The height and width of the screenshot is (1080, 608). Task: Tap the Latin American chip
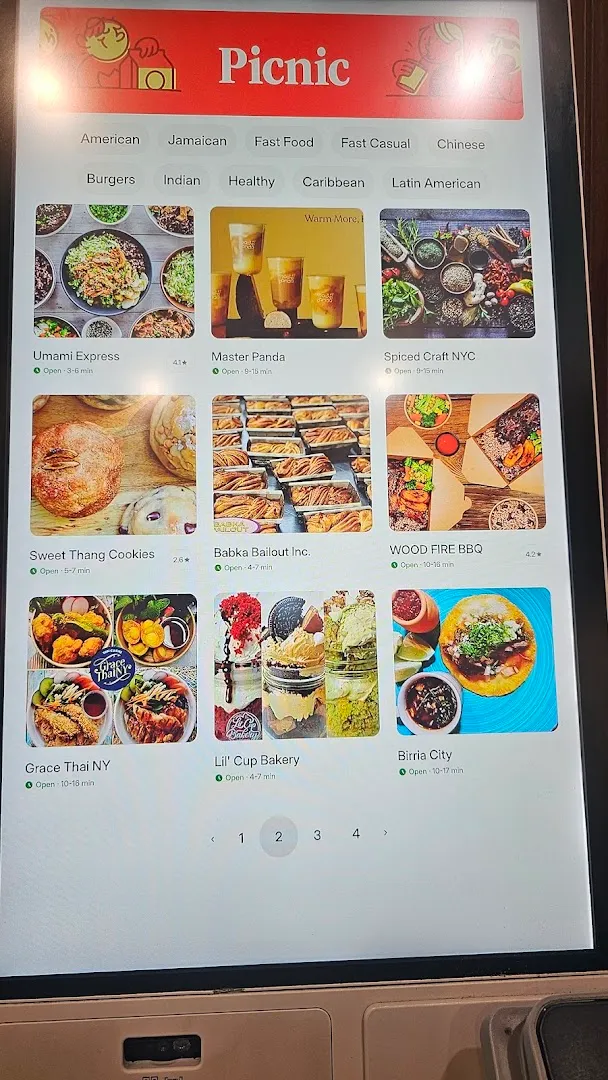(x=436, y=183)
